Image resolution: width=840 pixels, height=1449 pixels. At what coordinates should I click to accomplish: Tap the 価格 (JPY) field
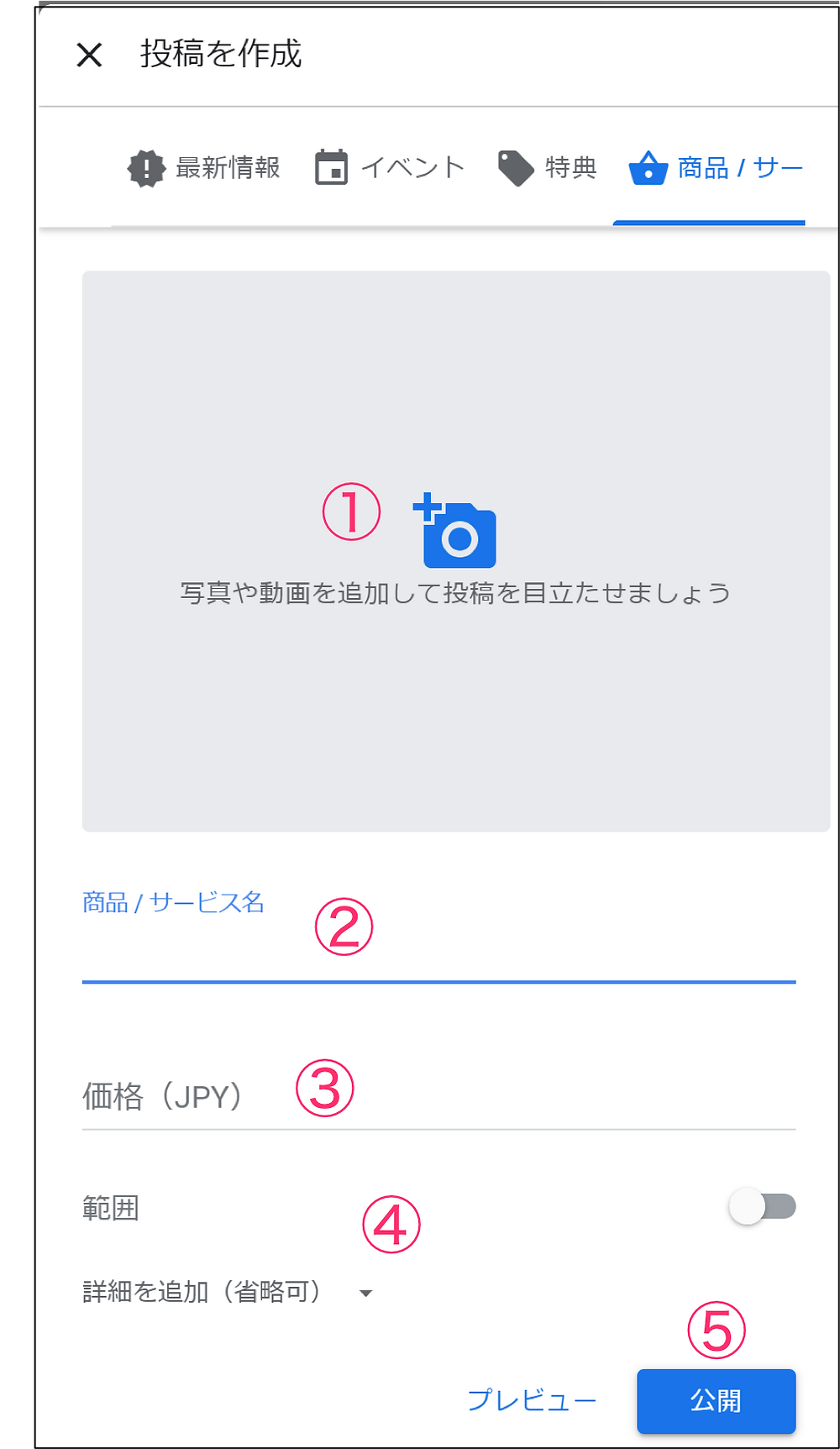(x=437, y=1096)
